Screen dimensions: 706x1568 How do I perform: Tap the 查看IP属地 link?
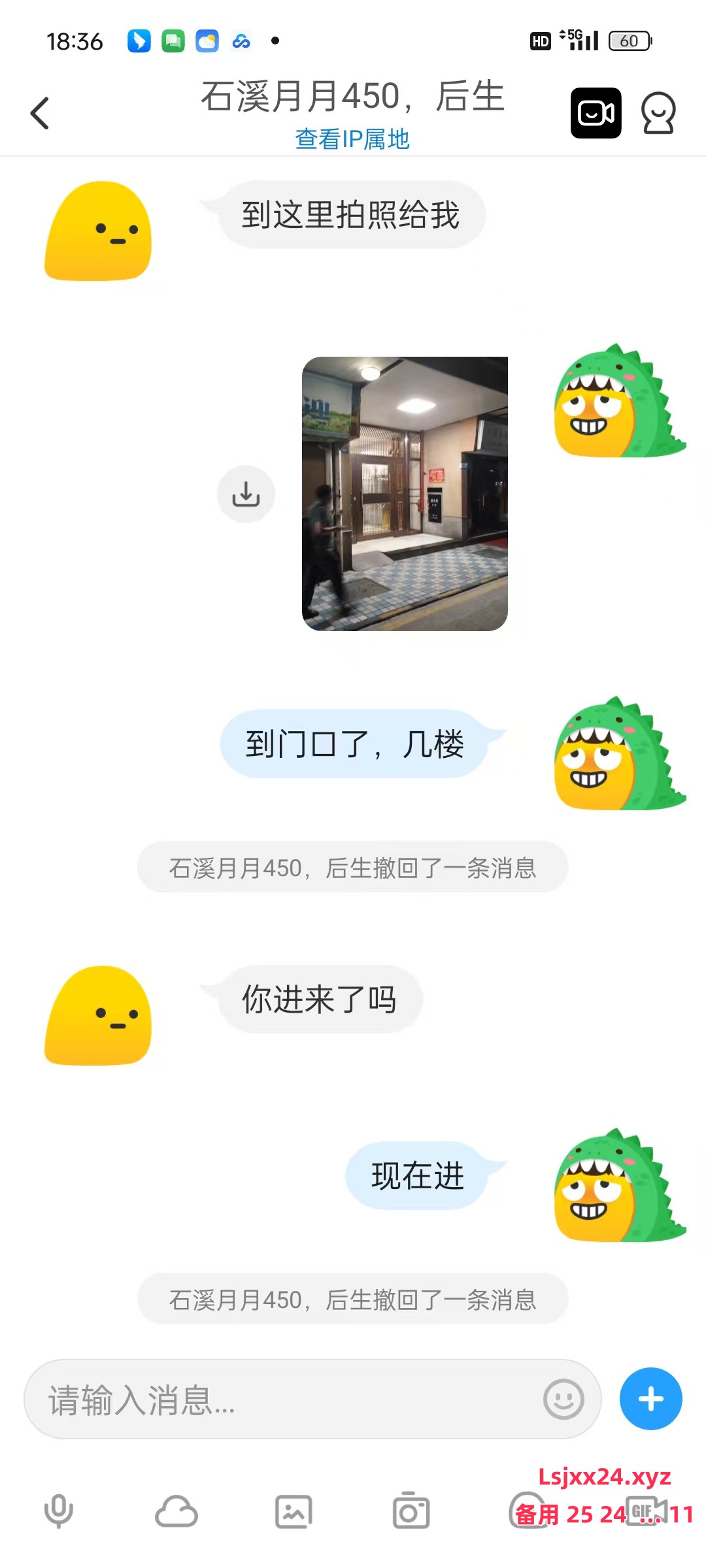[x=352, y=139]
